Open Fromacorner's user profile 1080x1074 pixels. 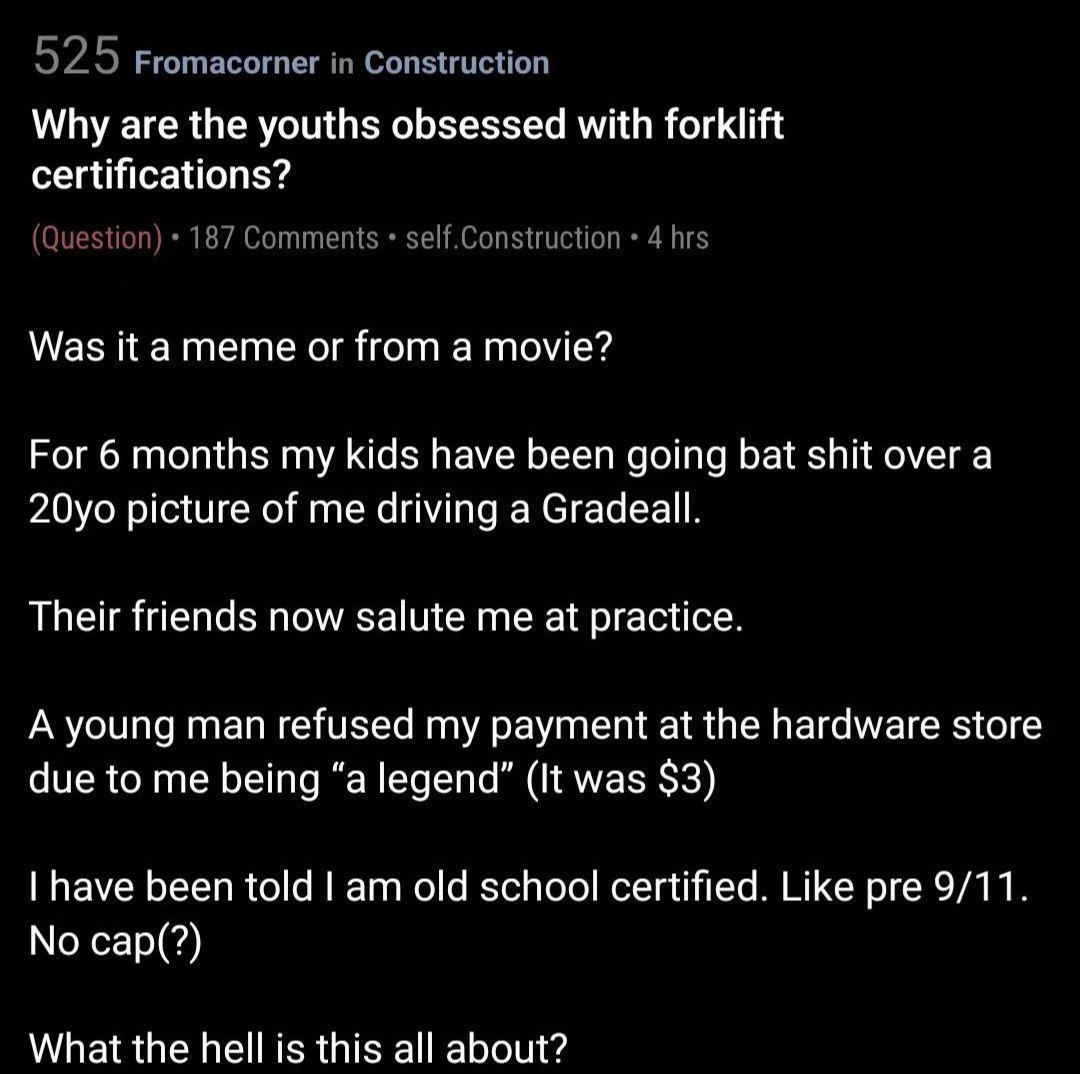226,63
